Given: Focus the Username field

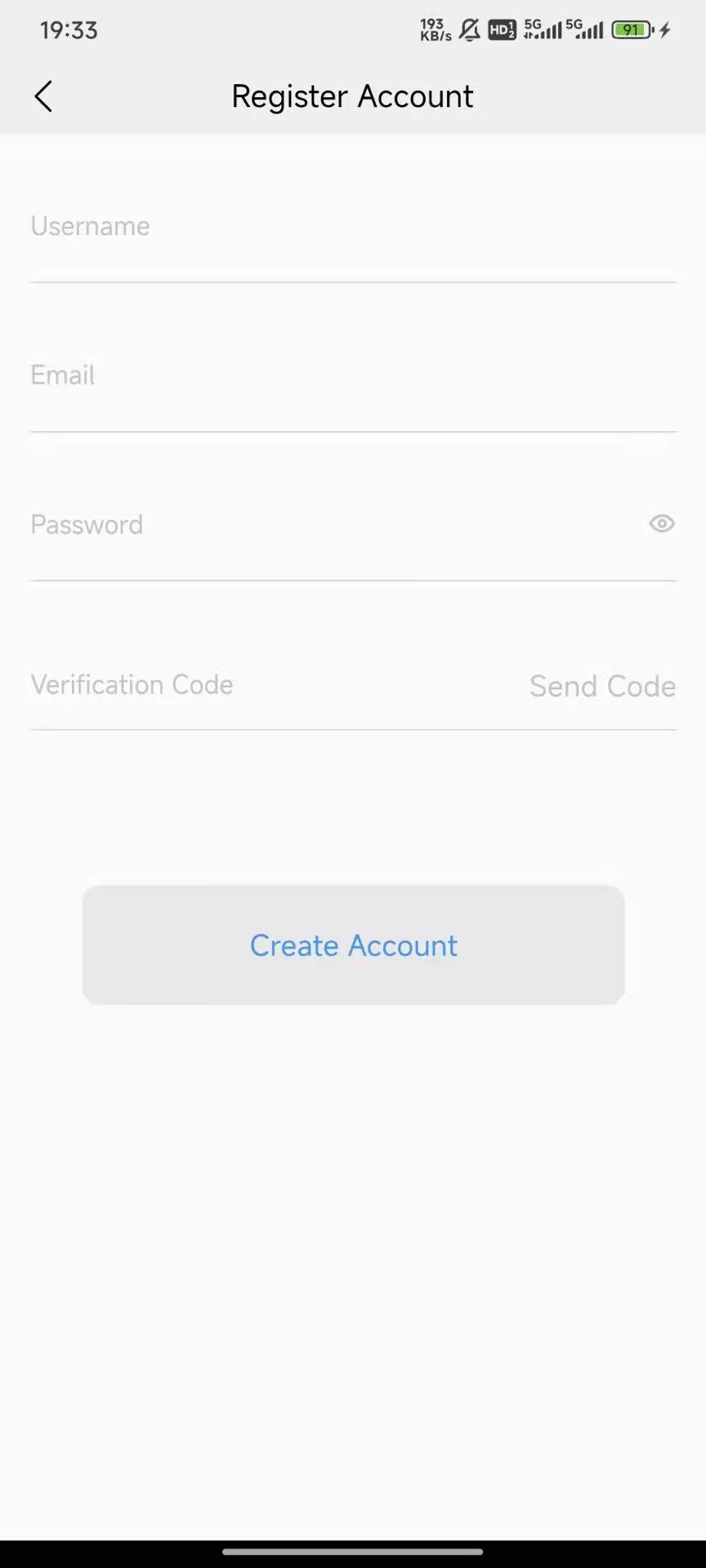Looking at the screenshot, I should tap(351, 227).
